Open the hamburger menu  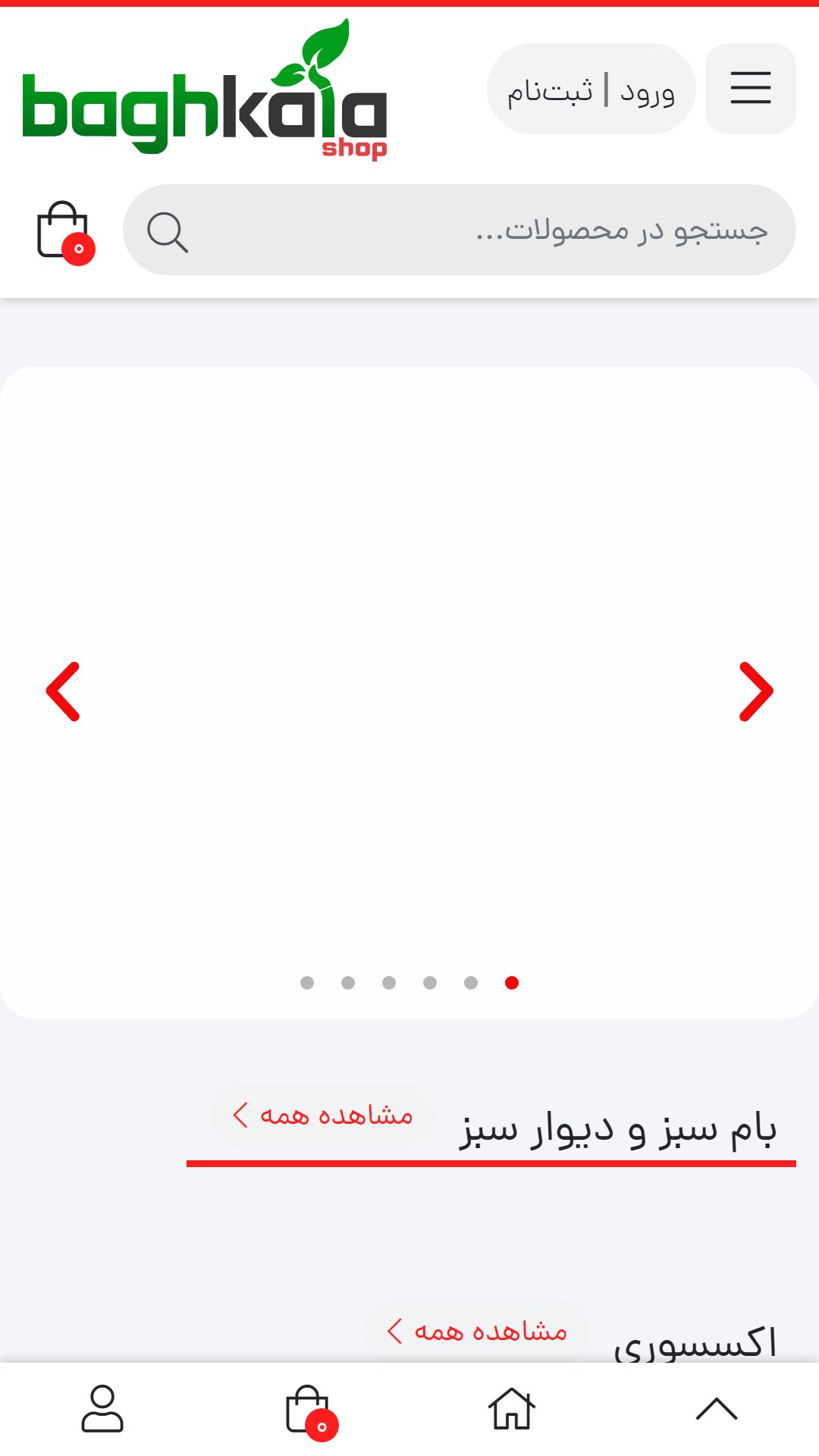[750, 89]
